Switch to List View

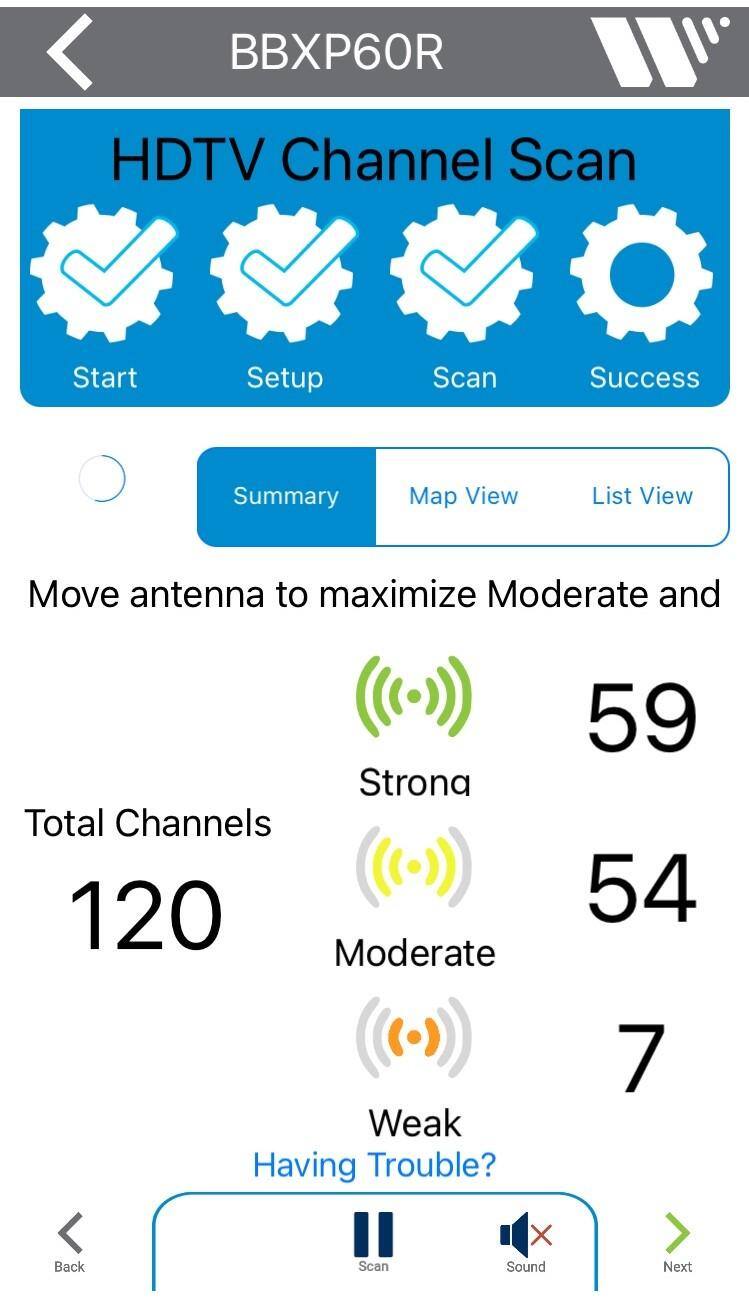642,496
